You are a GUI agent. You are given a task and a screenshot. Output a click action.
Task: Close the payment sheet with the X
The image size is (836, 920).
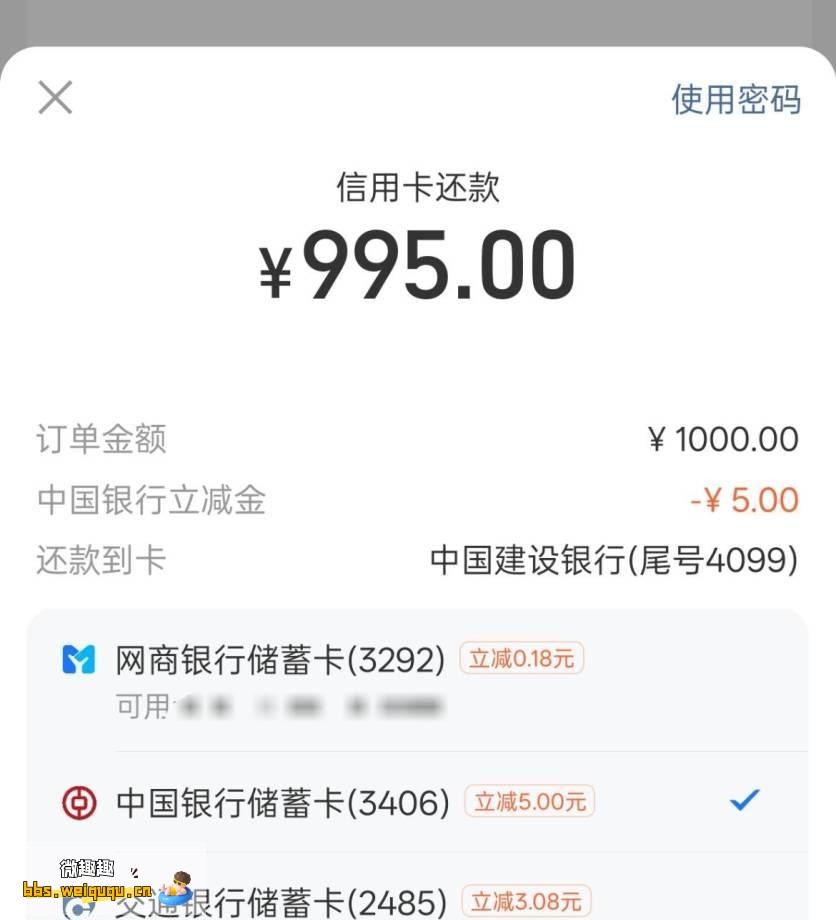tap(55, 97)
